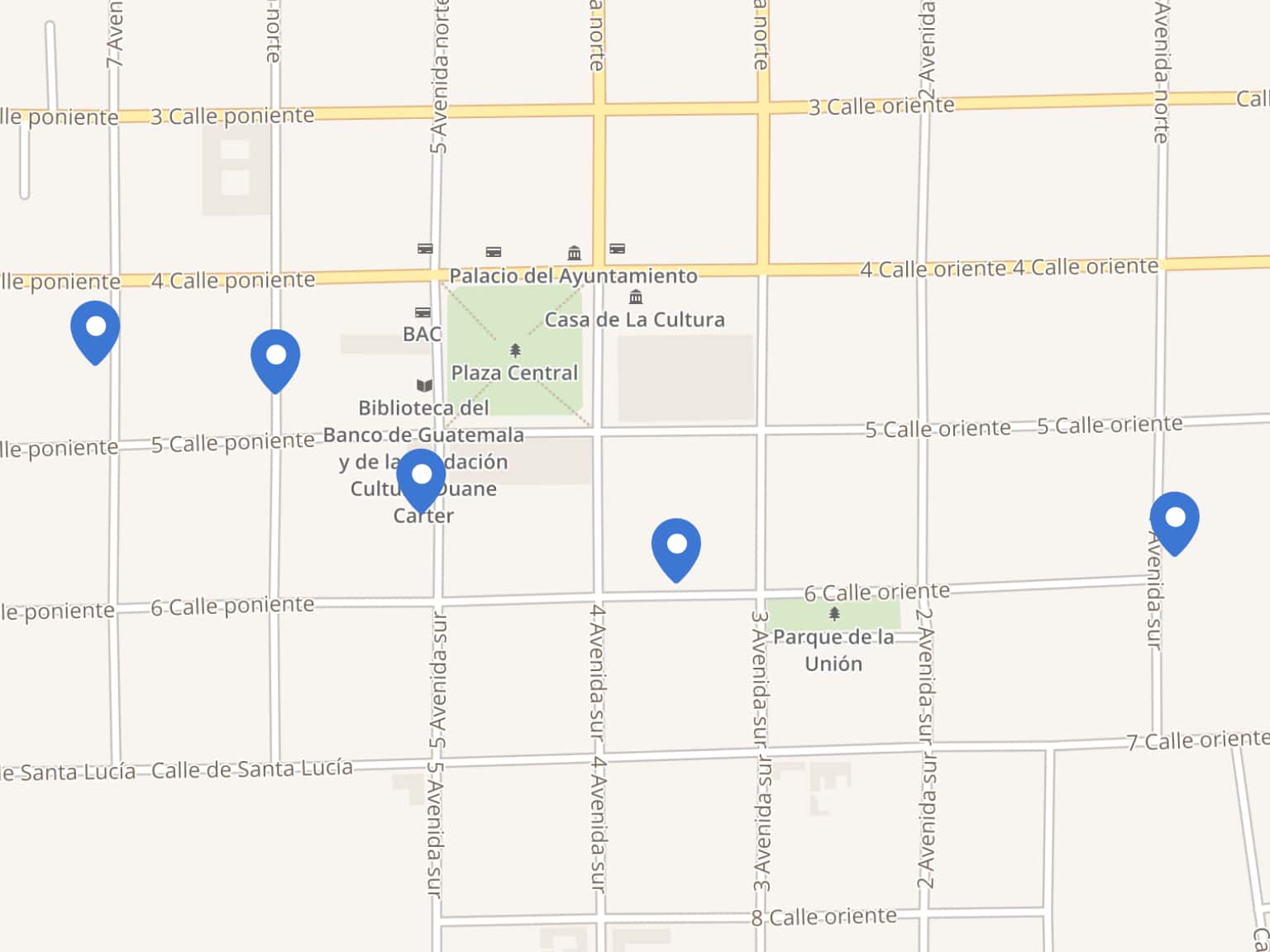
Task: Select the pin beside the 7 Avenida street
Action: 95,329
